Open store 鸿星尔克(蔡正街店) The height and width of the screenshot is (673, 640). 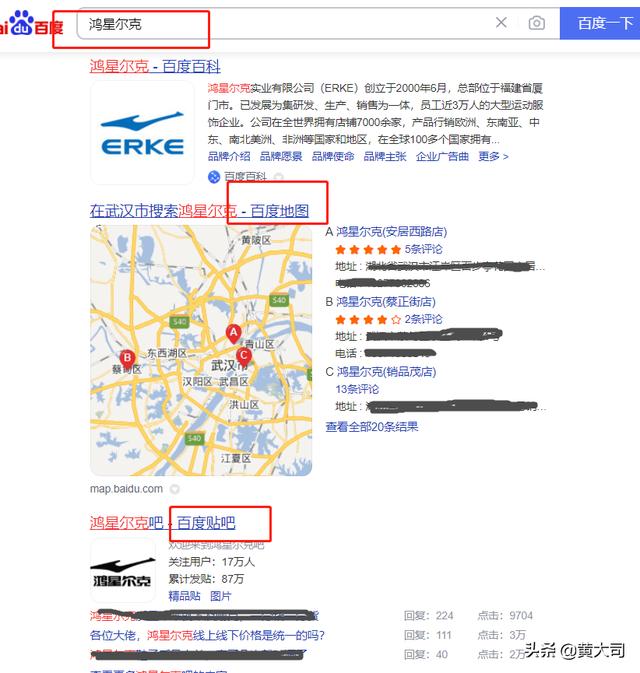pyautogui.click(x=385, y=301)
